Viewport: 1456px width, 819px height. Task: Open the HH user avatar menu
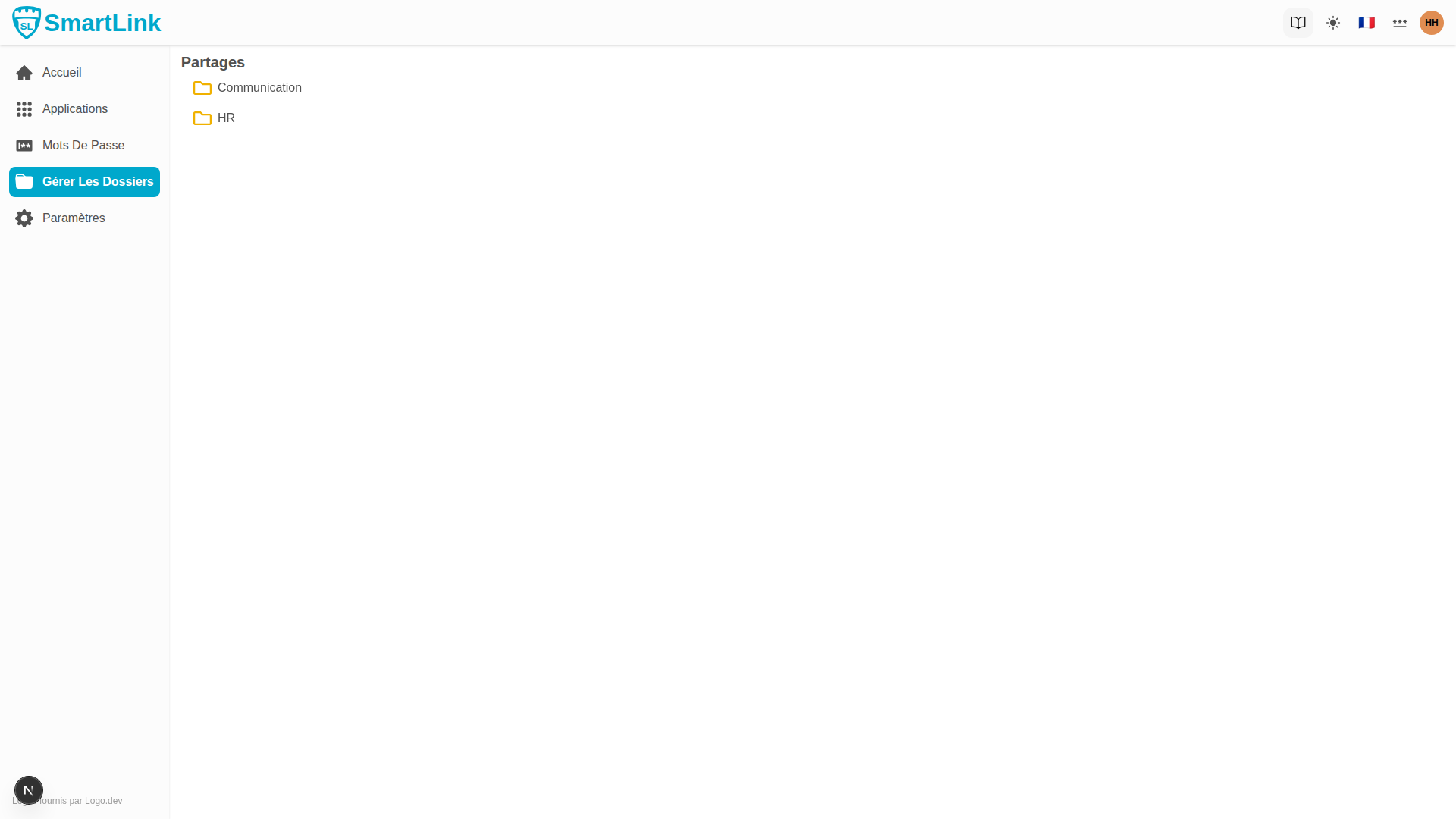click(x=1431, y=23)
